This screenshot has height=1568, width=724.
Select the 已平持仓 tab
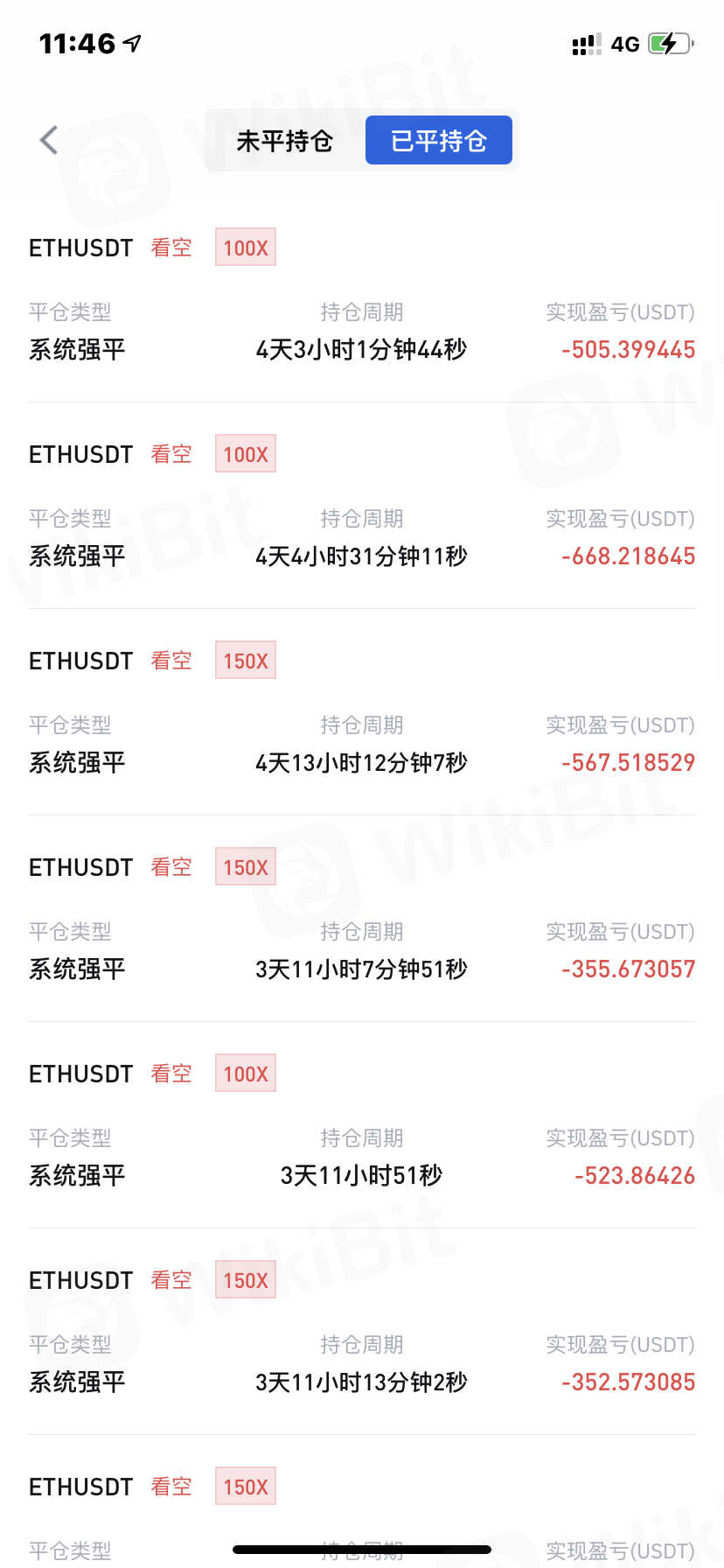438,141
